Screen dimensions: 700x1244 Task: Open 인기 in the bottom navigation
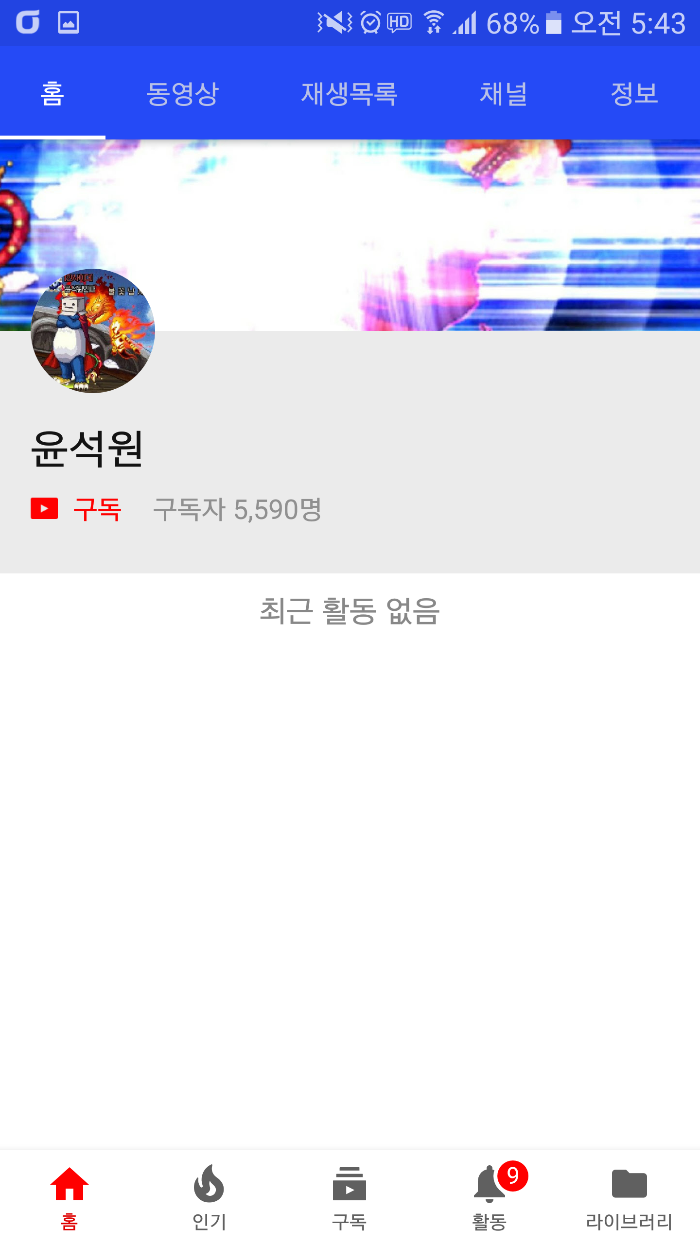tap(209, 1197)
